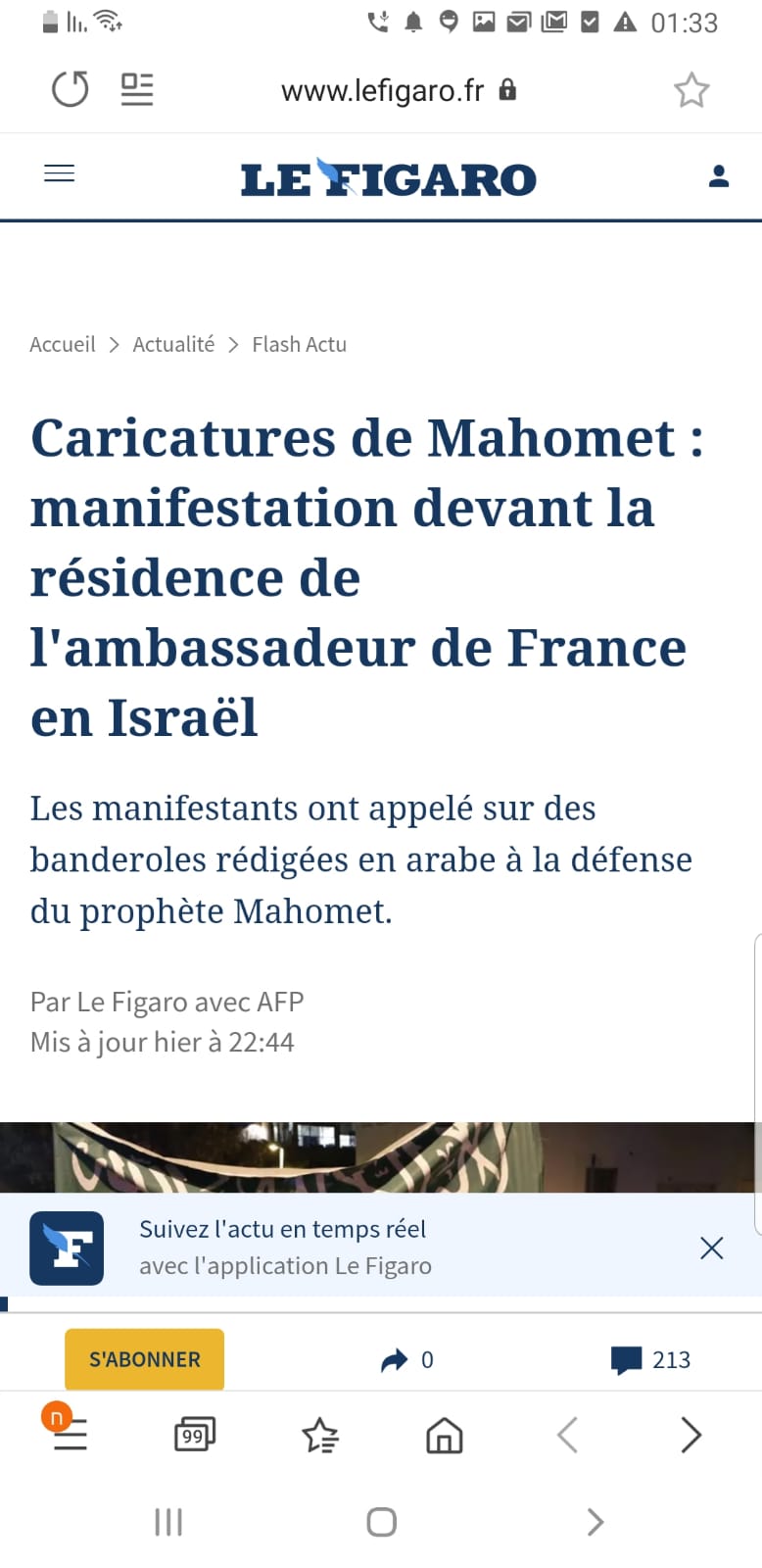
Task: Open the browser bookmarks list
Action: click(319, 1436)
